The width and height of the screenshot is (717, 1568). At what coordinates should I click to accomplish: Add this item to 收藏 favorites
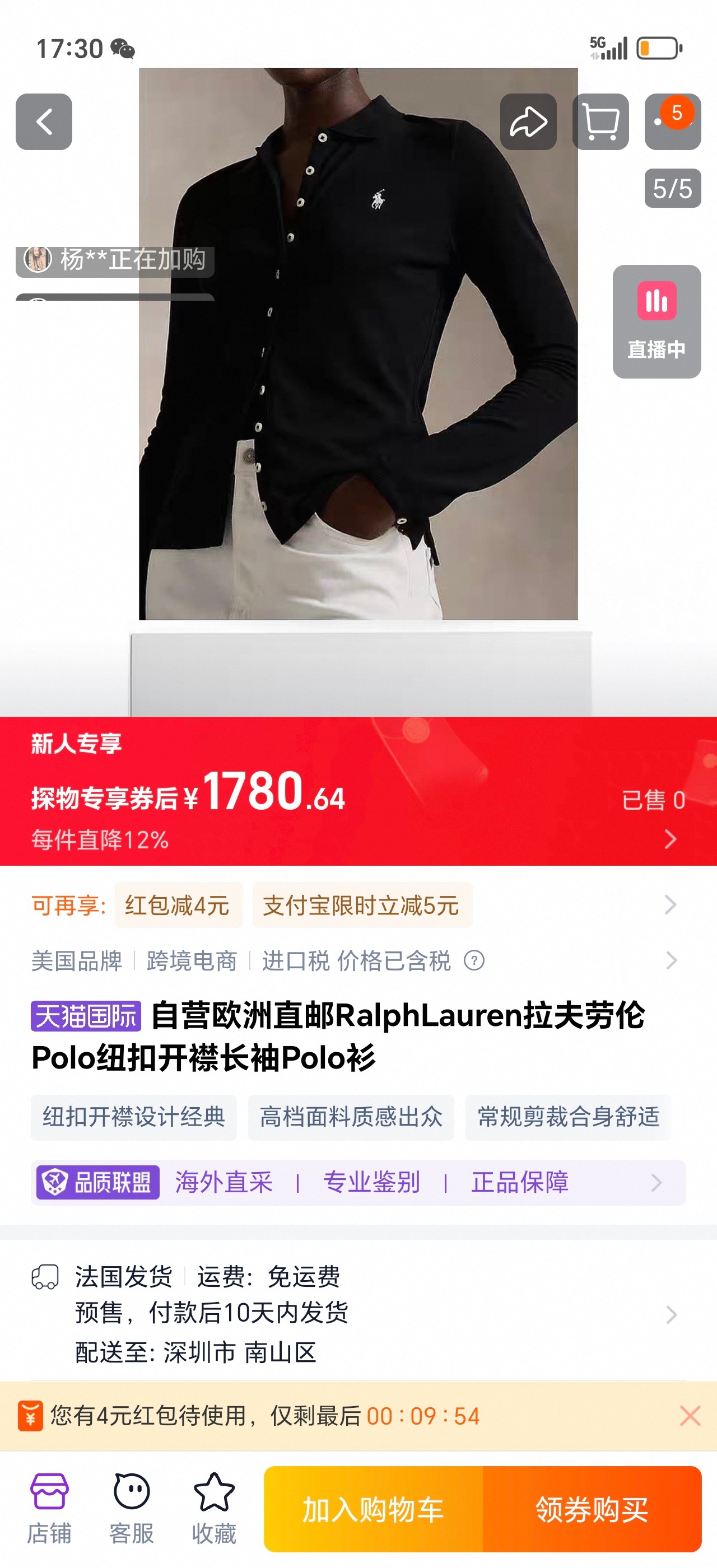tap(213, 1508)
